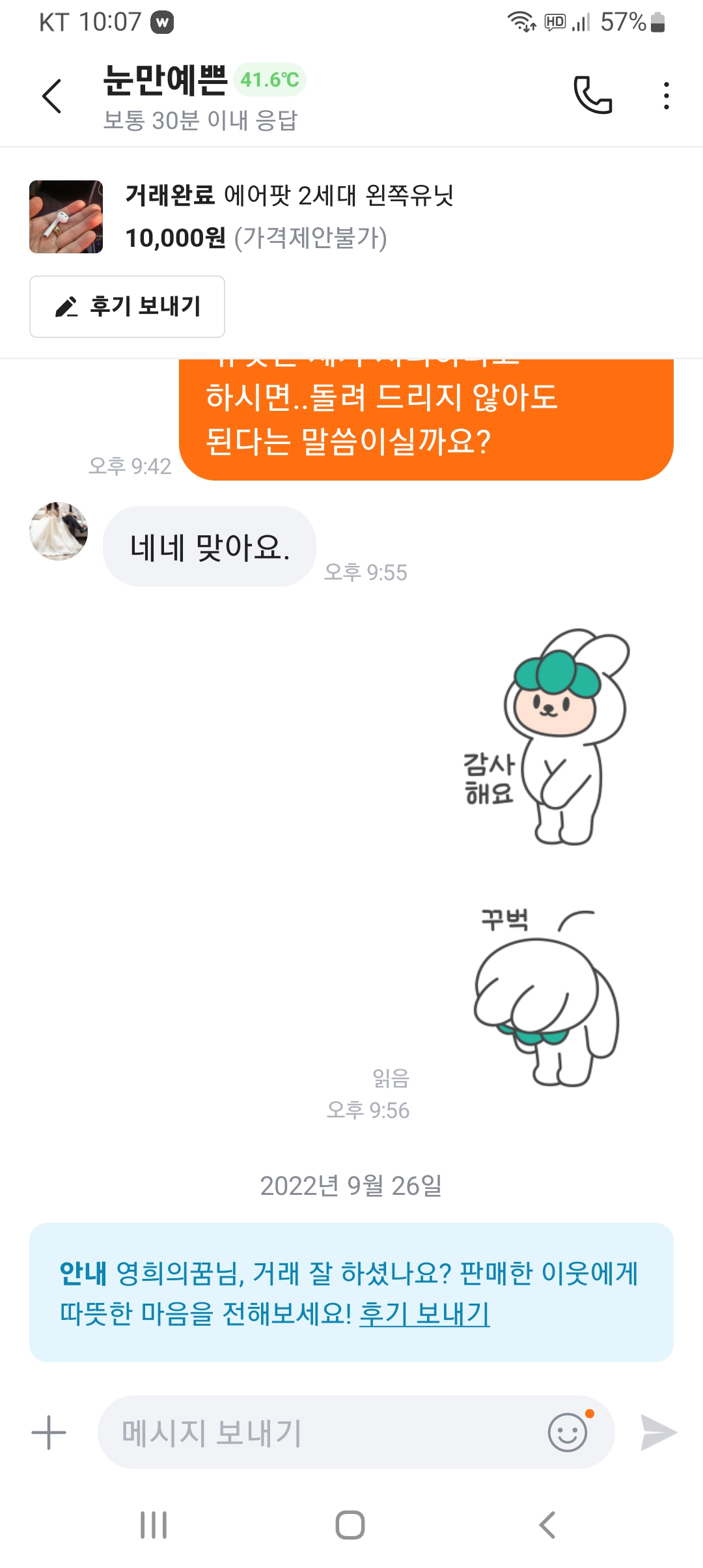The image size is (703, 1568).
Task: View the chat partner's profile photo
Action: 59,531
